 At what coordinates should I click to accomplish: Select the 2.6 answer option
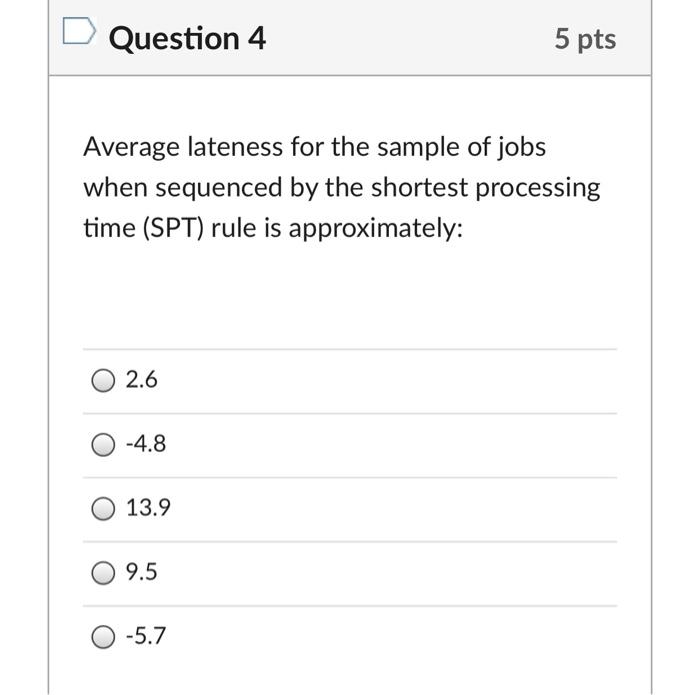tap(103, 381)
